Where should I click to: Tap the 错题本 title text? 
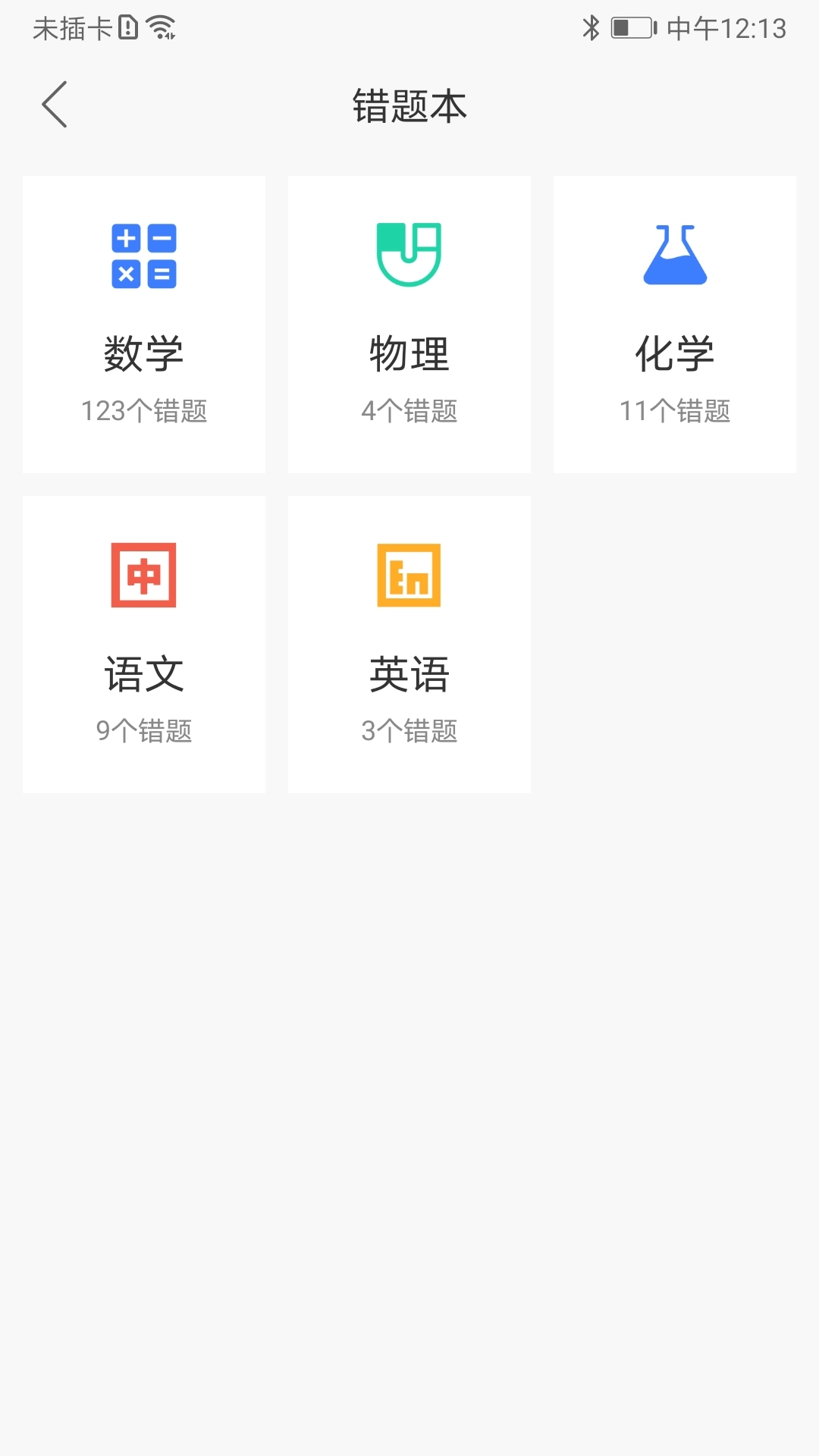[x=409, y=105]
